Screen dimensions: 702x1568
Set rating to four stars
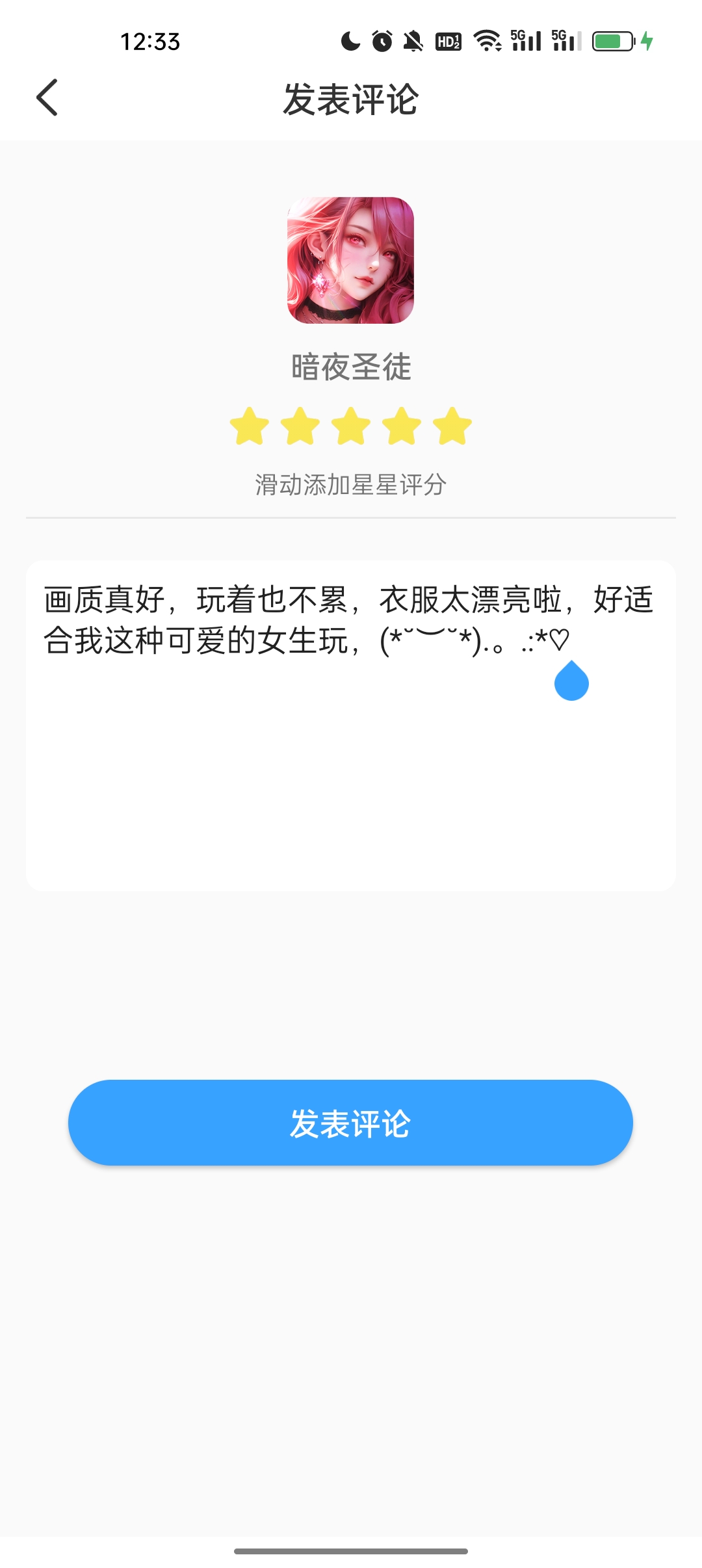402,426
